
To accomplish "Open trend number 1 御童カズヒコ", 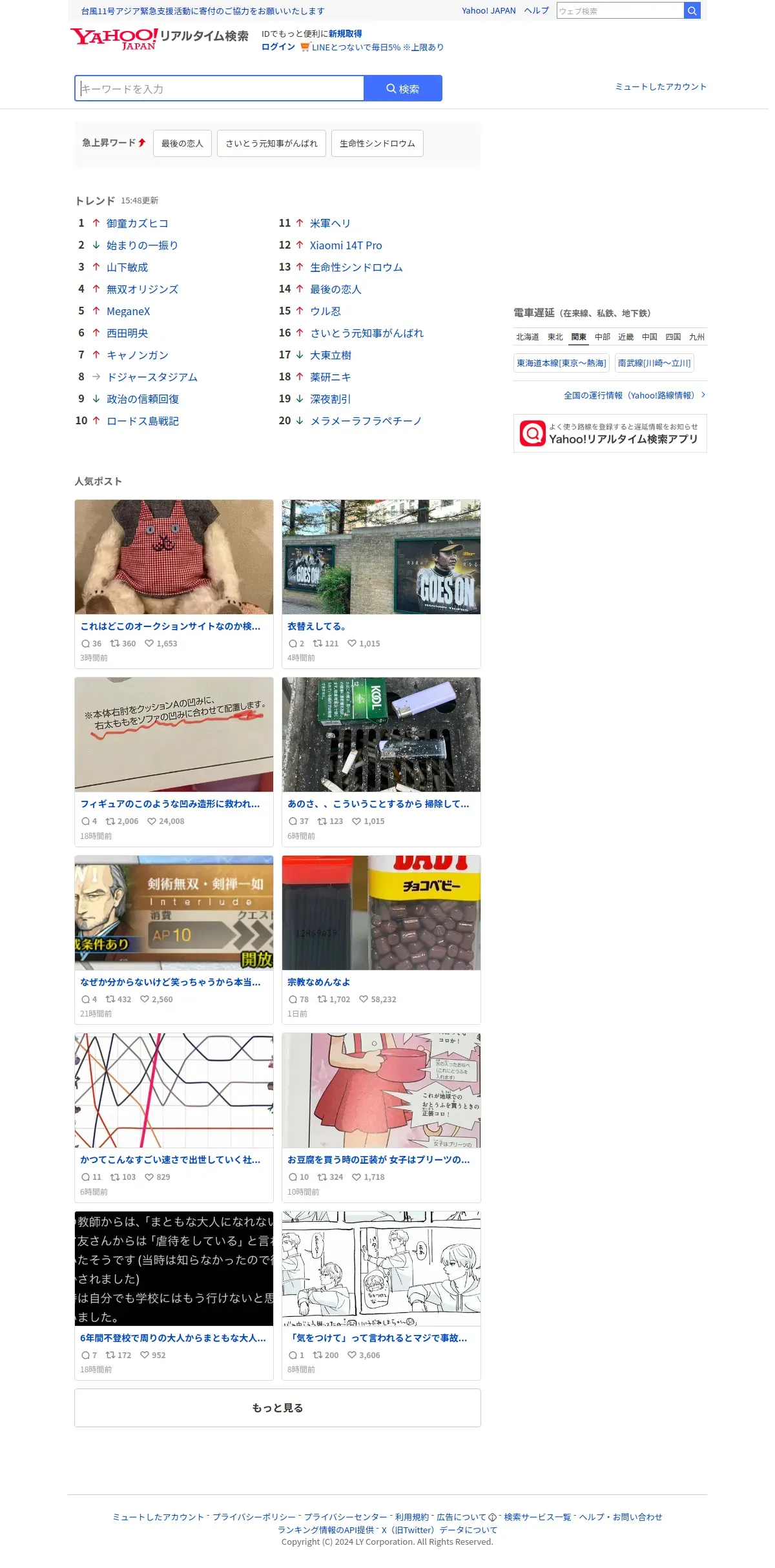I will [x=137, y=223].
